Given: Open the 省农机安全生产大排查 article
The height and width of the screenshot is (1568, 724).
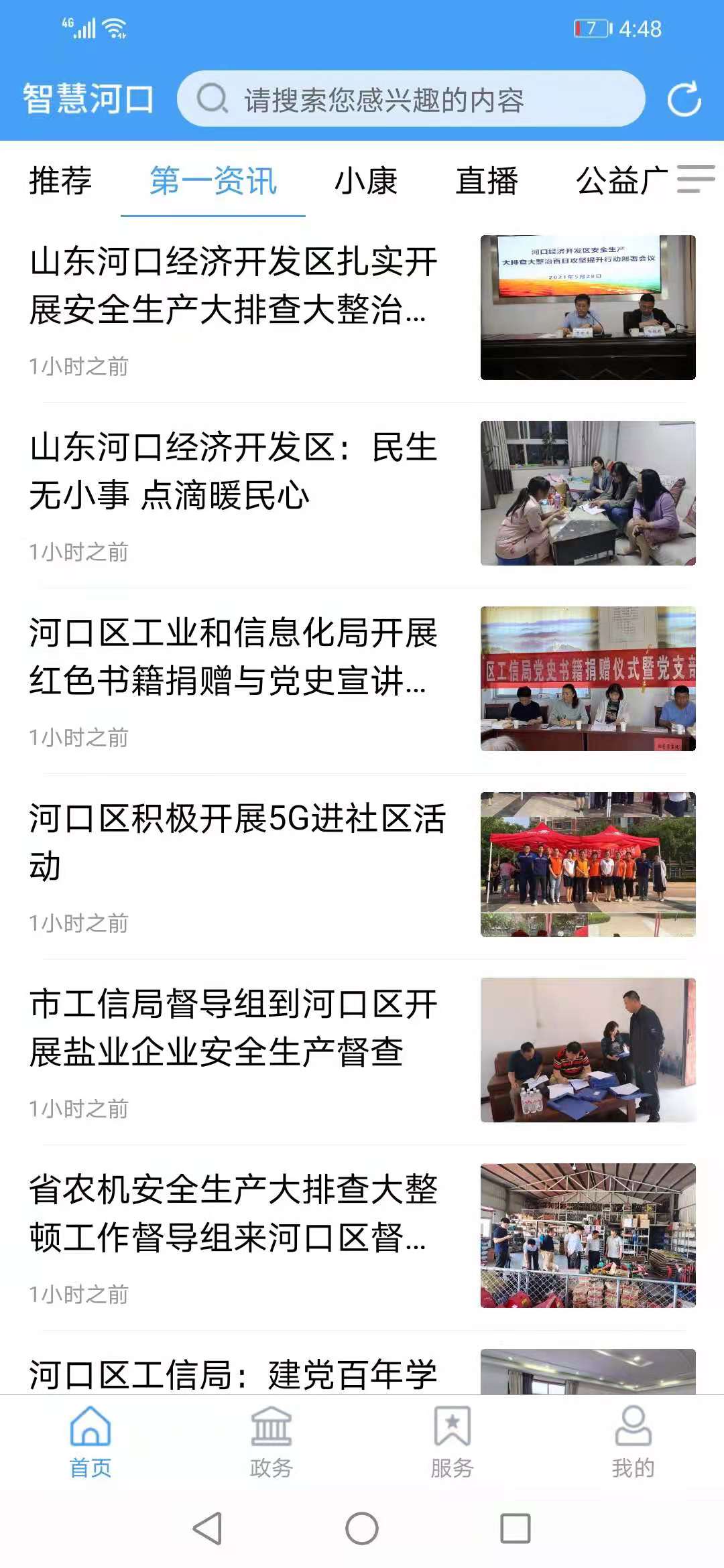Looking at the screenshot, I should tap(362, 1236).
